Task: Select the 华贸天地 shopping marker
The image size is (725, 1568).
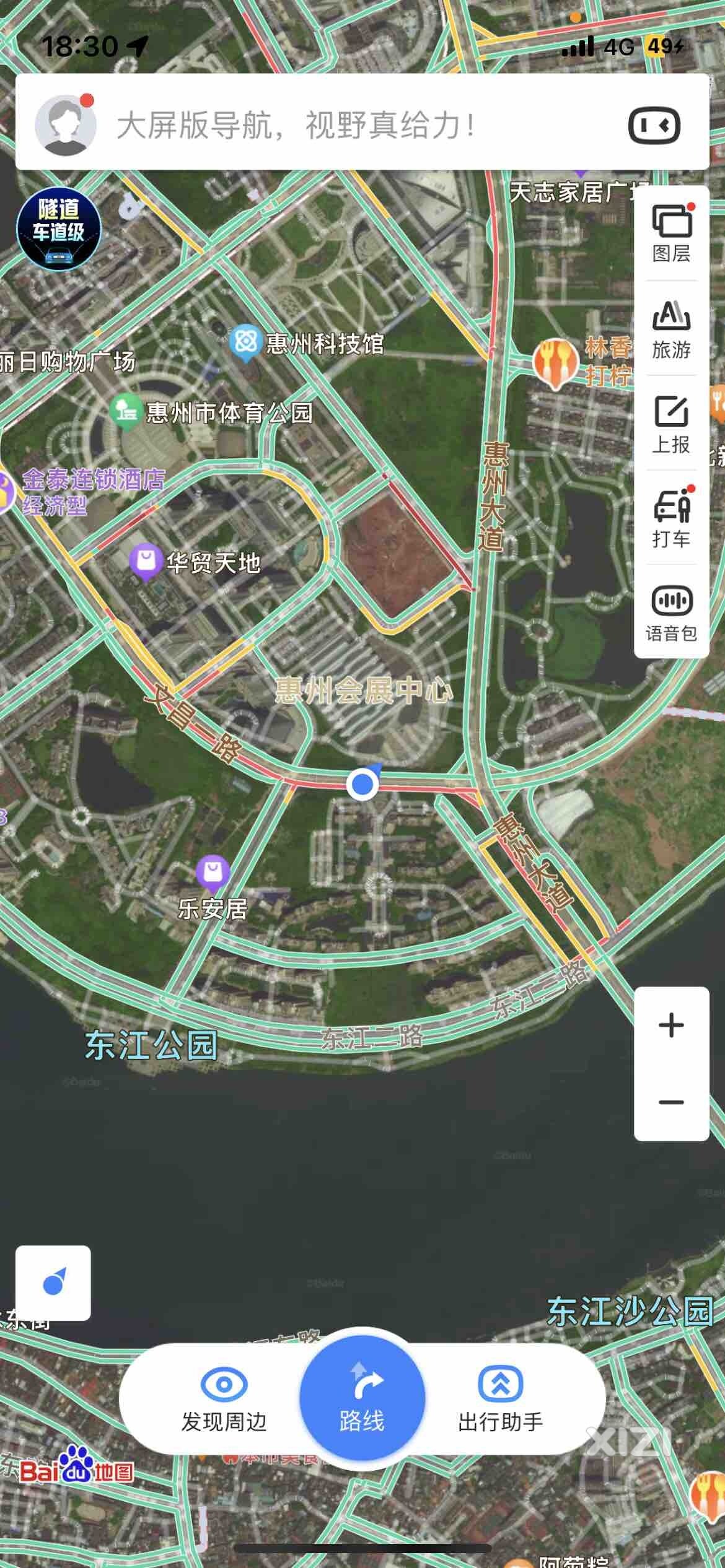Action: (x=146, y=562)
